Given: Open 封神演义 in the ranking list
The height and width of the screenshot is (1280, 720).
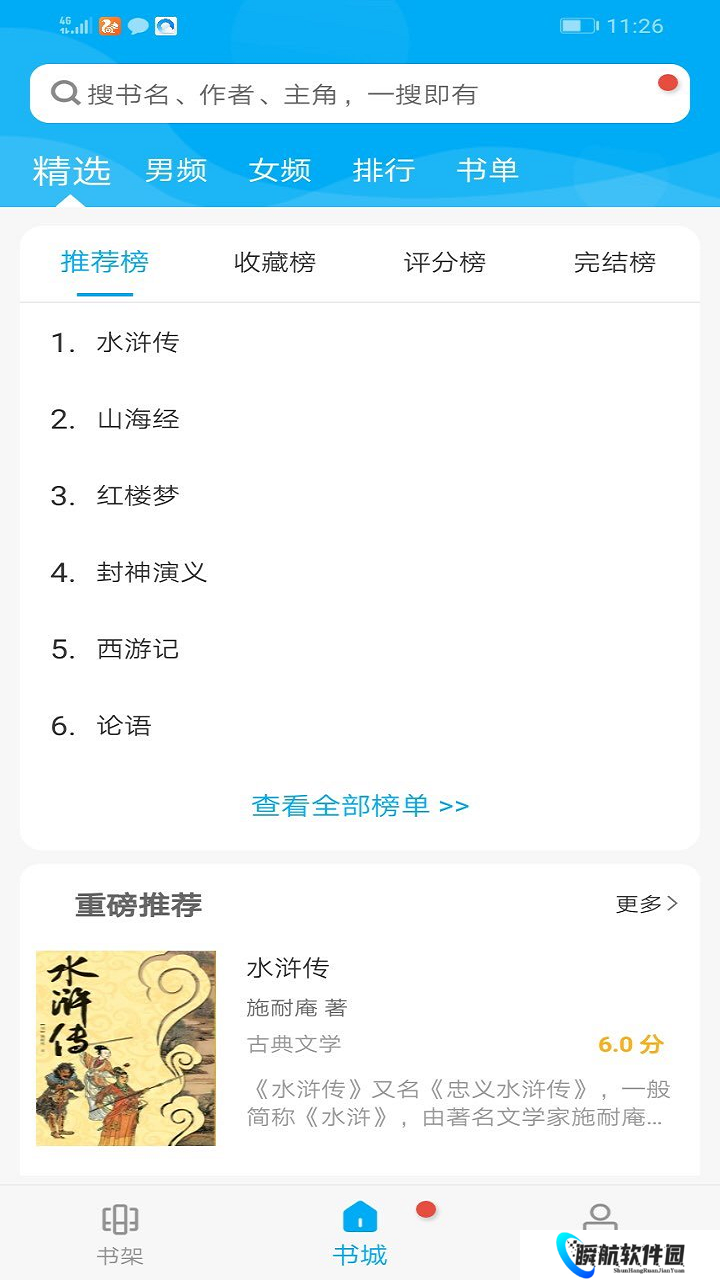Looking at the screenshot, I should [152, 572].
